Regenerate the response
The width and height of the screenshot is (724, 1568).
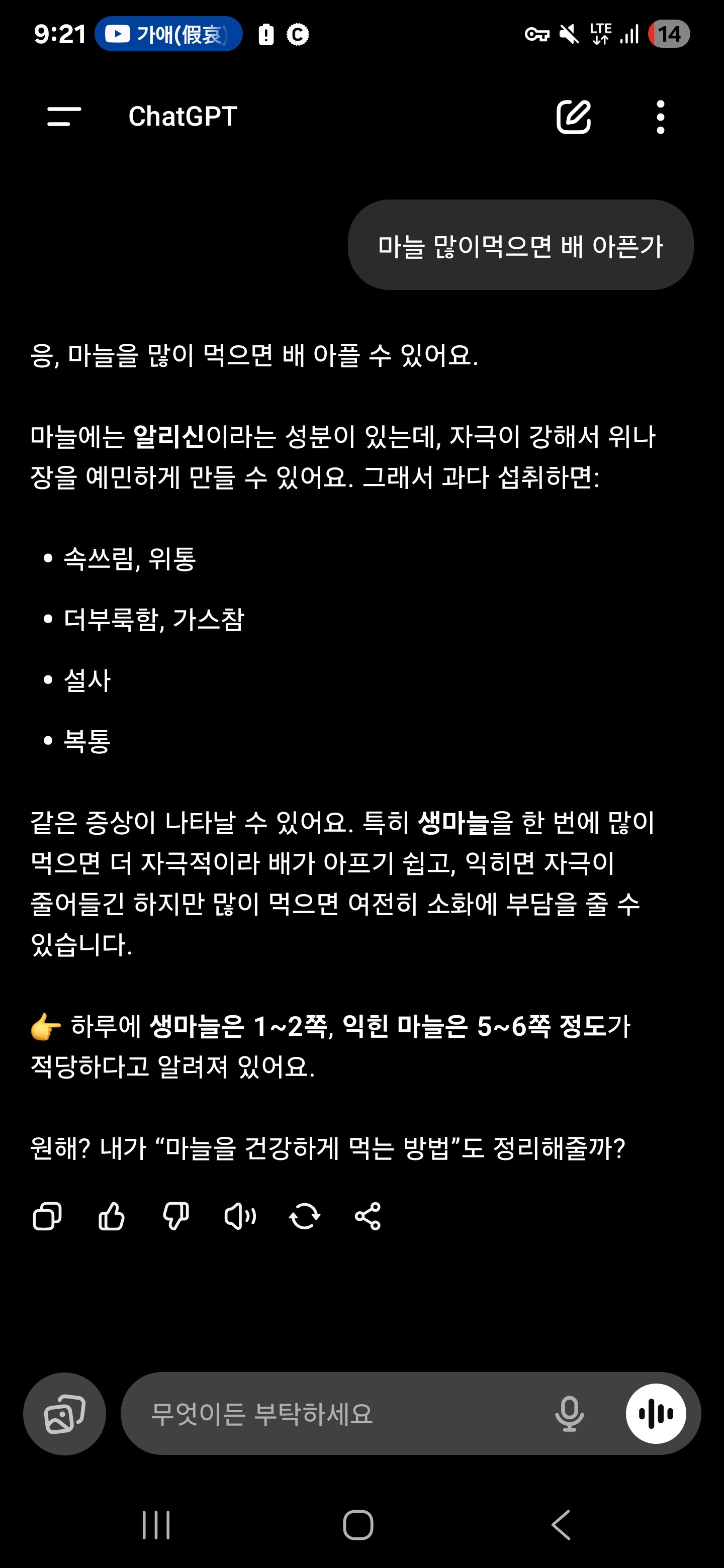(x=305, y=1217)
